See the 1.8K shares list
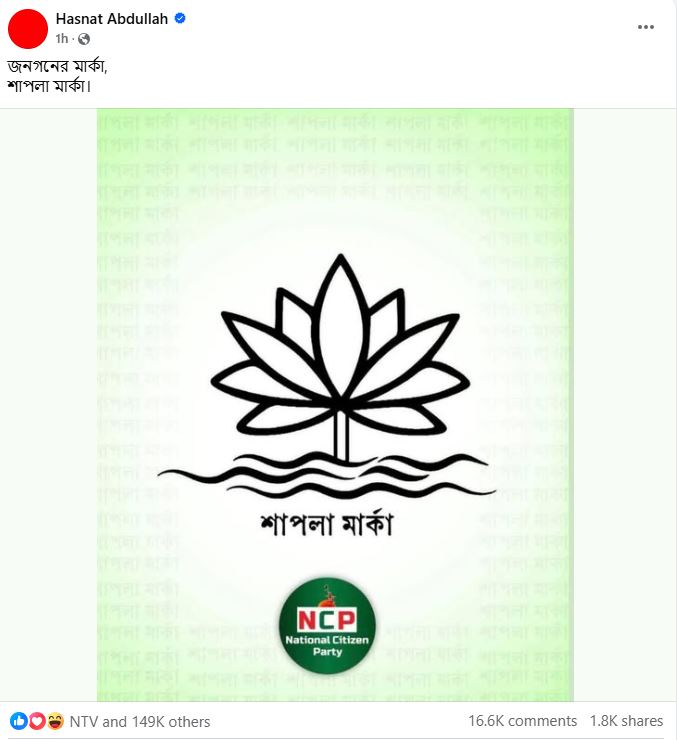Image resolution: width=677 pixels, height=740 pixels. pos(626,721)
